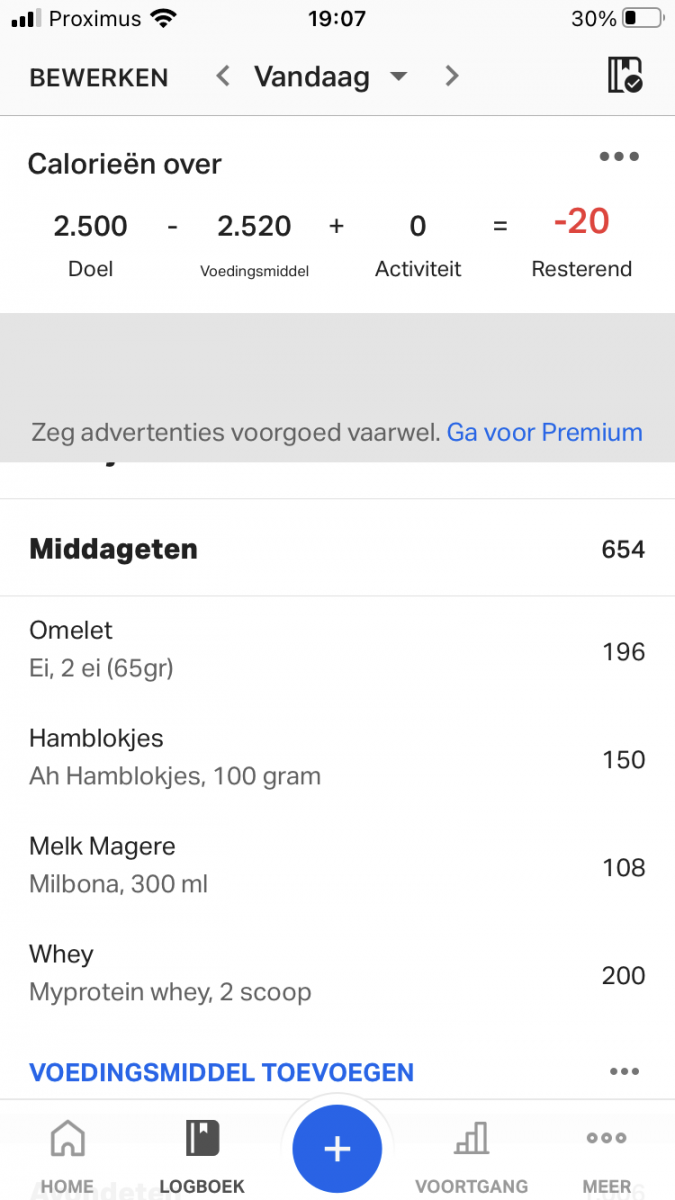Tap the complete diary icon
This screenshot has width=675, height=1200.
pos(625,76)
